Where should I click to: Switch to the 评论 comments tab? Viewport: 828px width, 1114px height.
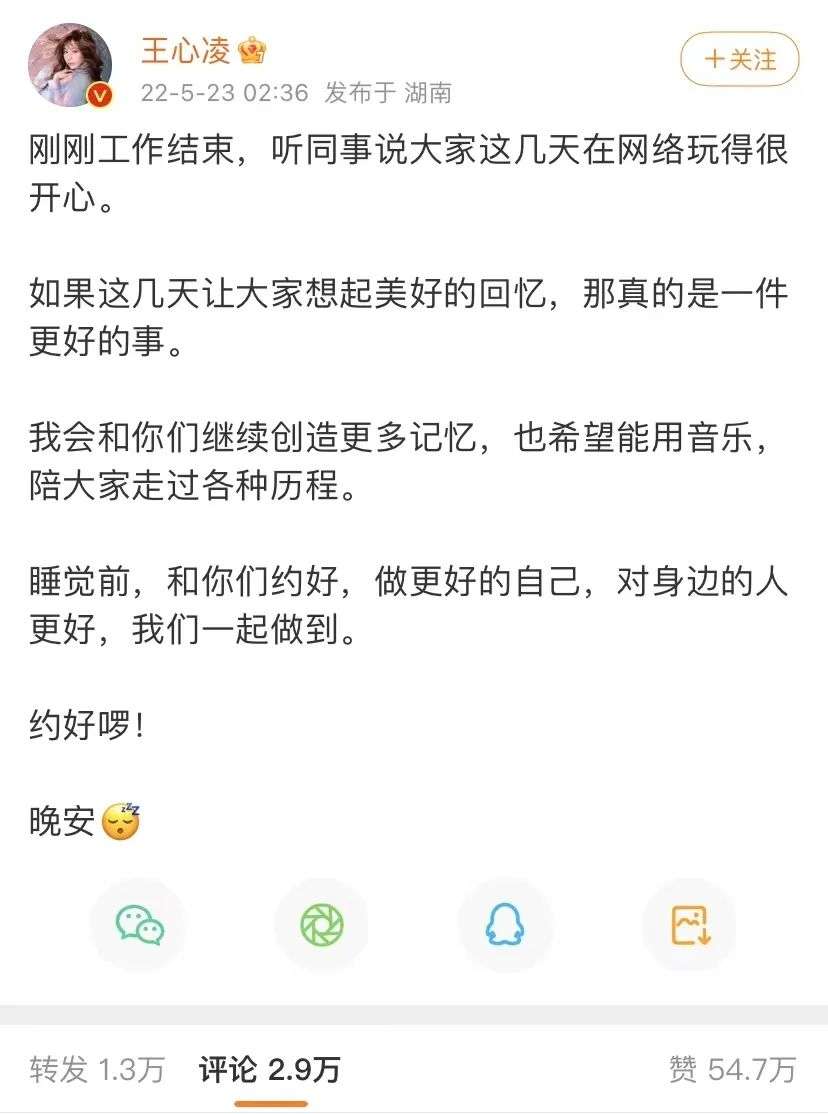tap(269, 1070)
